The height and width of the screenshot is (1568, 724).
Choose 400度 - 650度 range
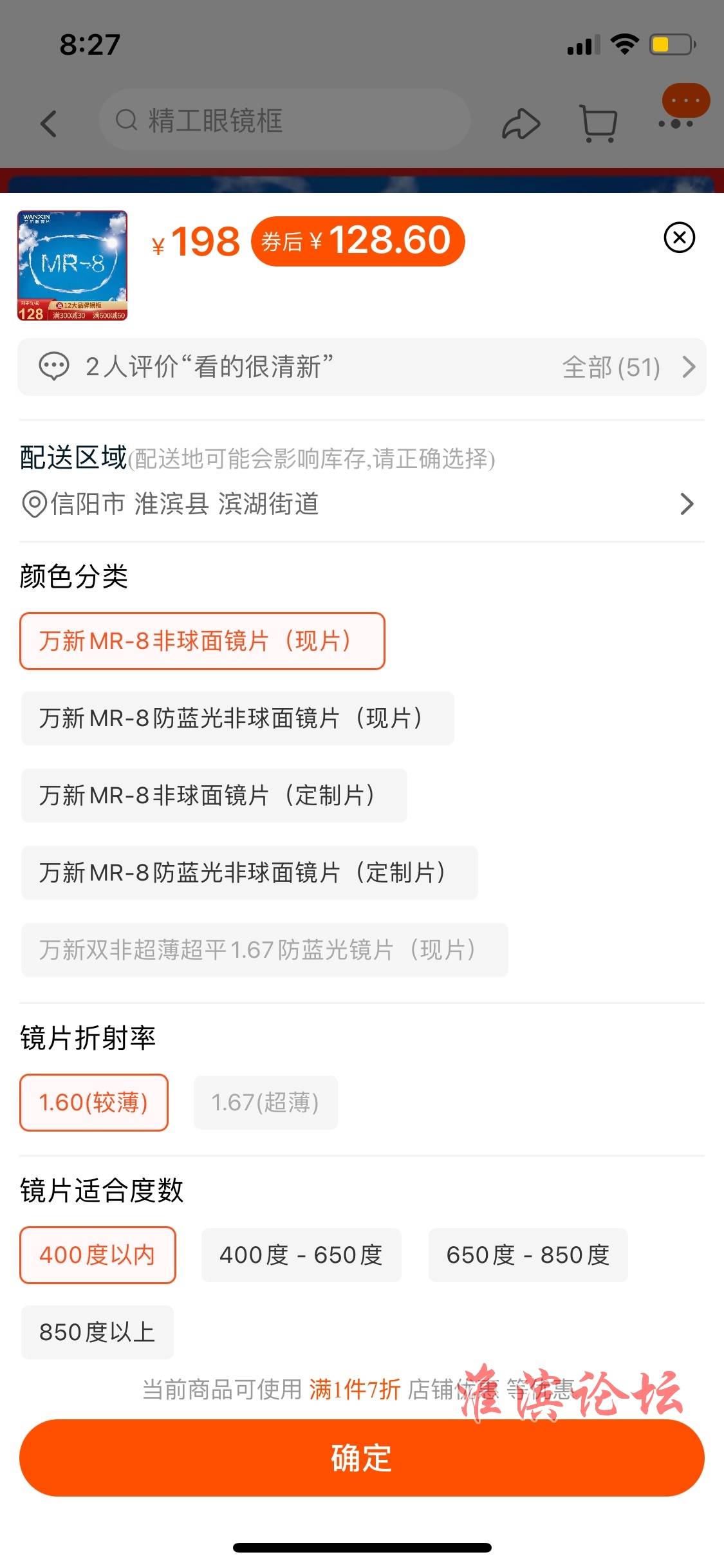[x=301, y=1255]
